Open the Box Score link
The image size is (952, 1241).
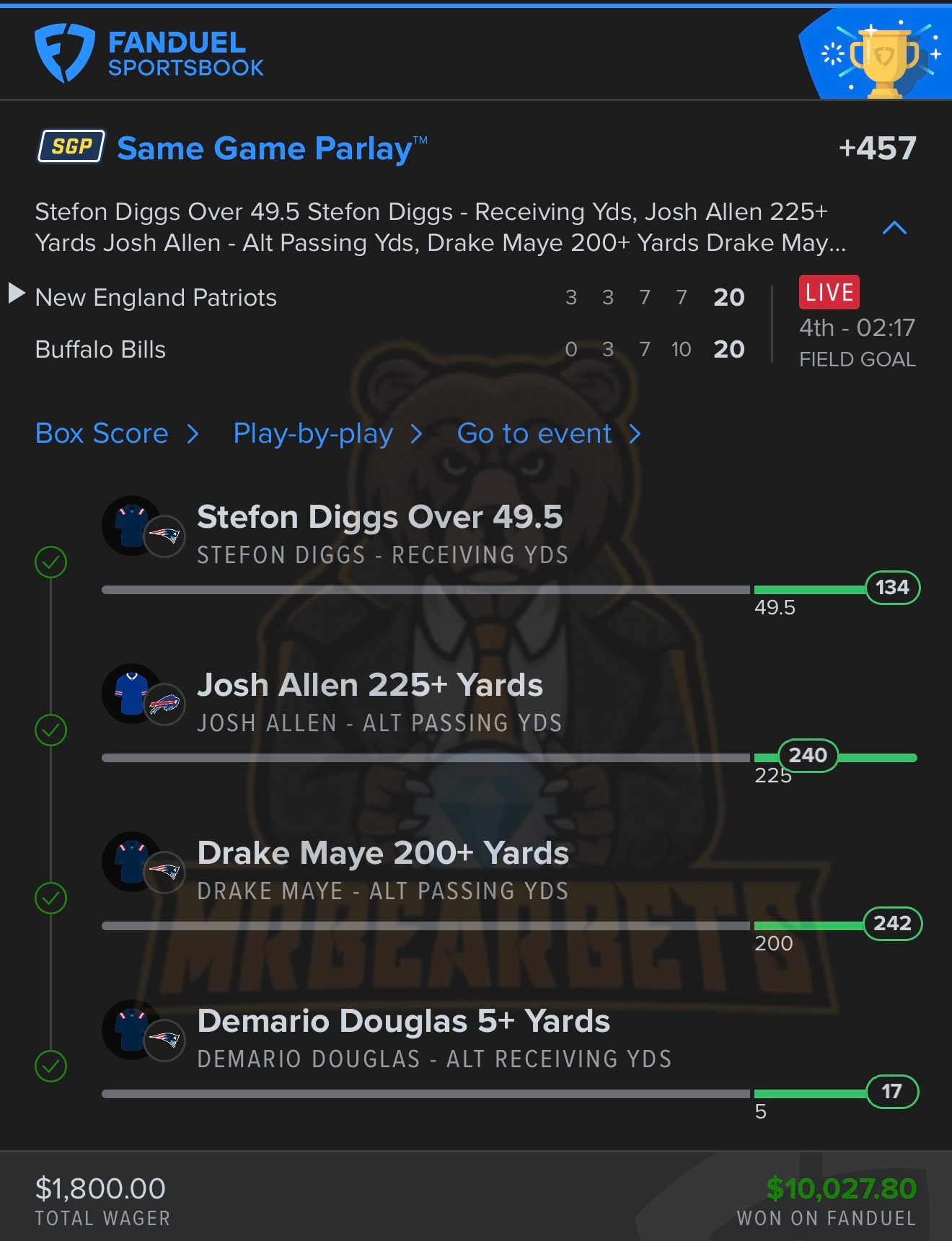[x=115, y=433]
